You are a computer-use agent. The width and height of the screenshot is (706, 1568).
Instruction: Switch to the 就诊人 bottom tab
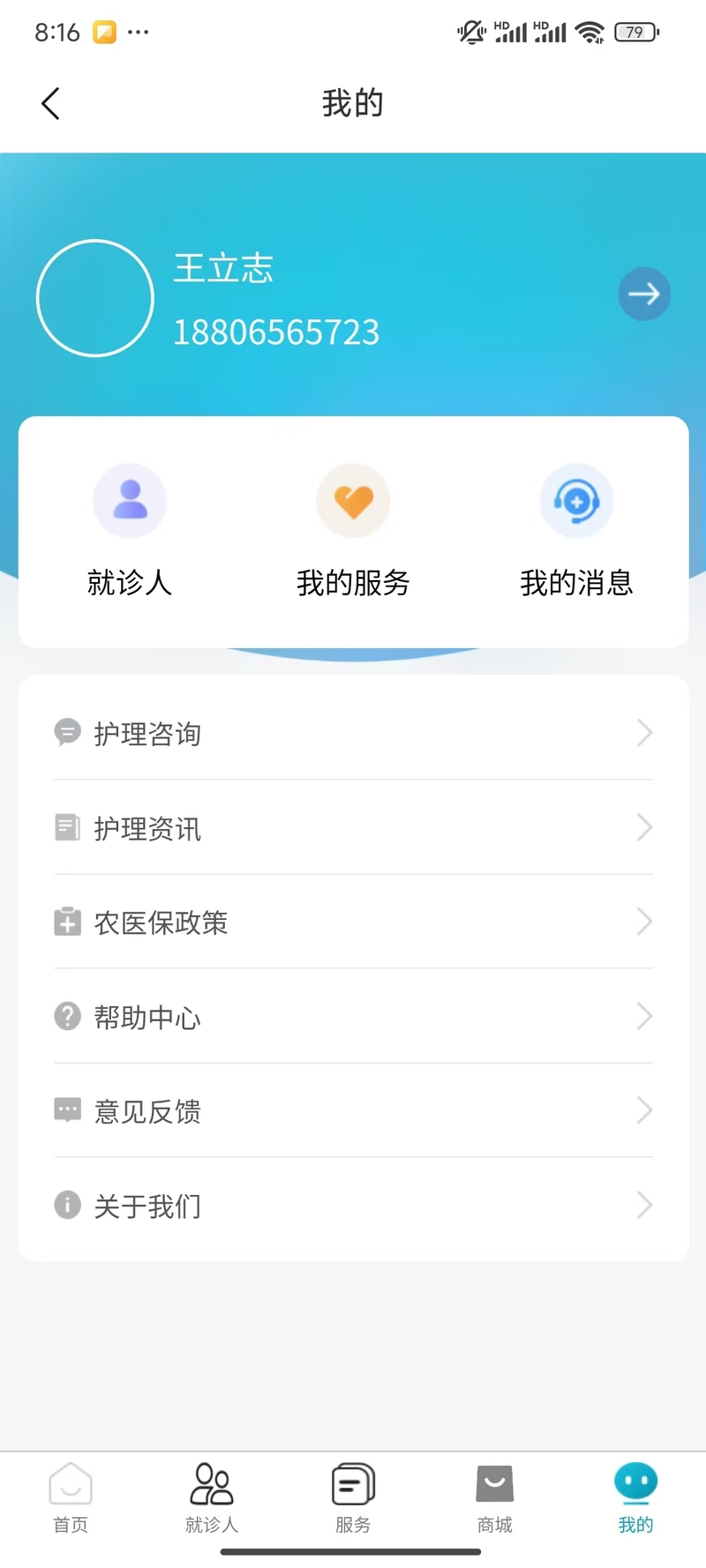[212, 1497]
